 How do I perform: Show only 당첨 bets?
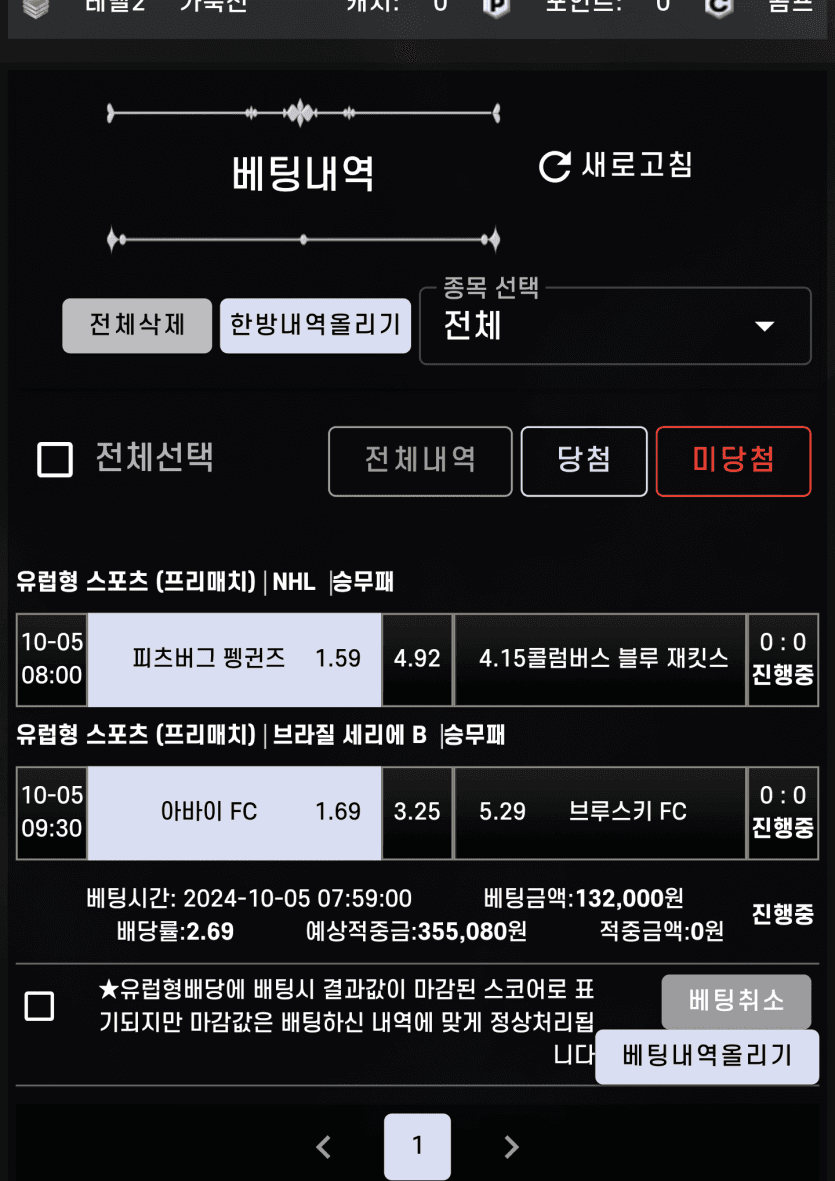(x=584, y=461)
